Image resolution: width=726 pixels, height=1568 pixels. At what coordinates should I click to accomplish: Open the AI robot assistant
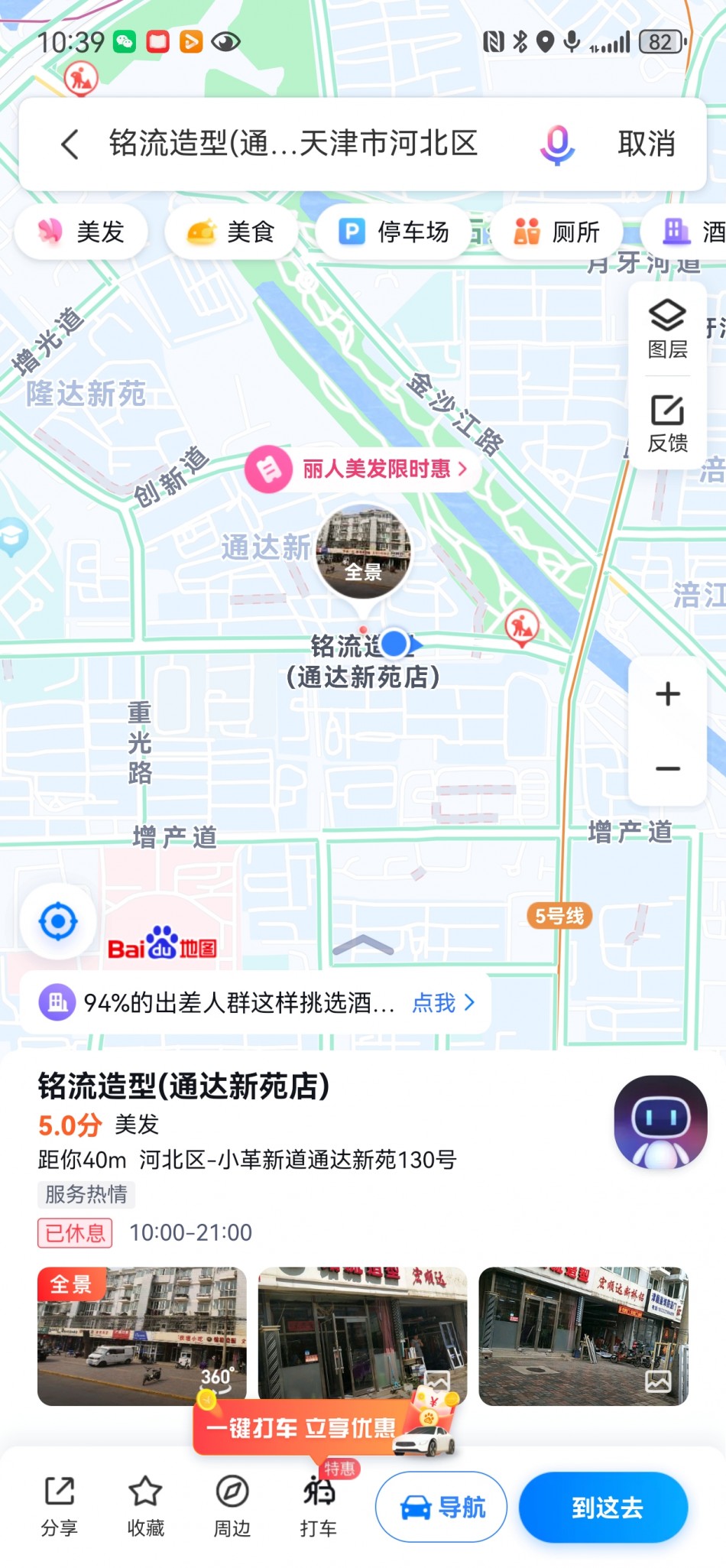pyautogui.click(x=660, y=1122)
